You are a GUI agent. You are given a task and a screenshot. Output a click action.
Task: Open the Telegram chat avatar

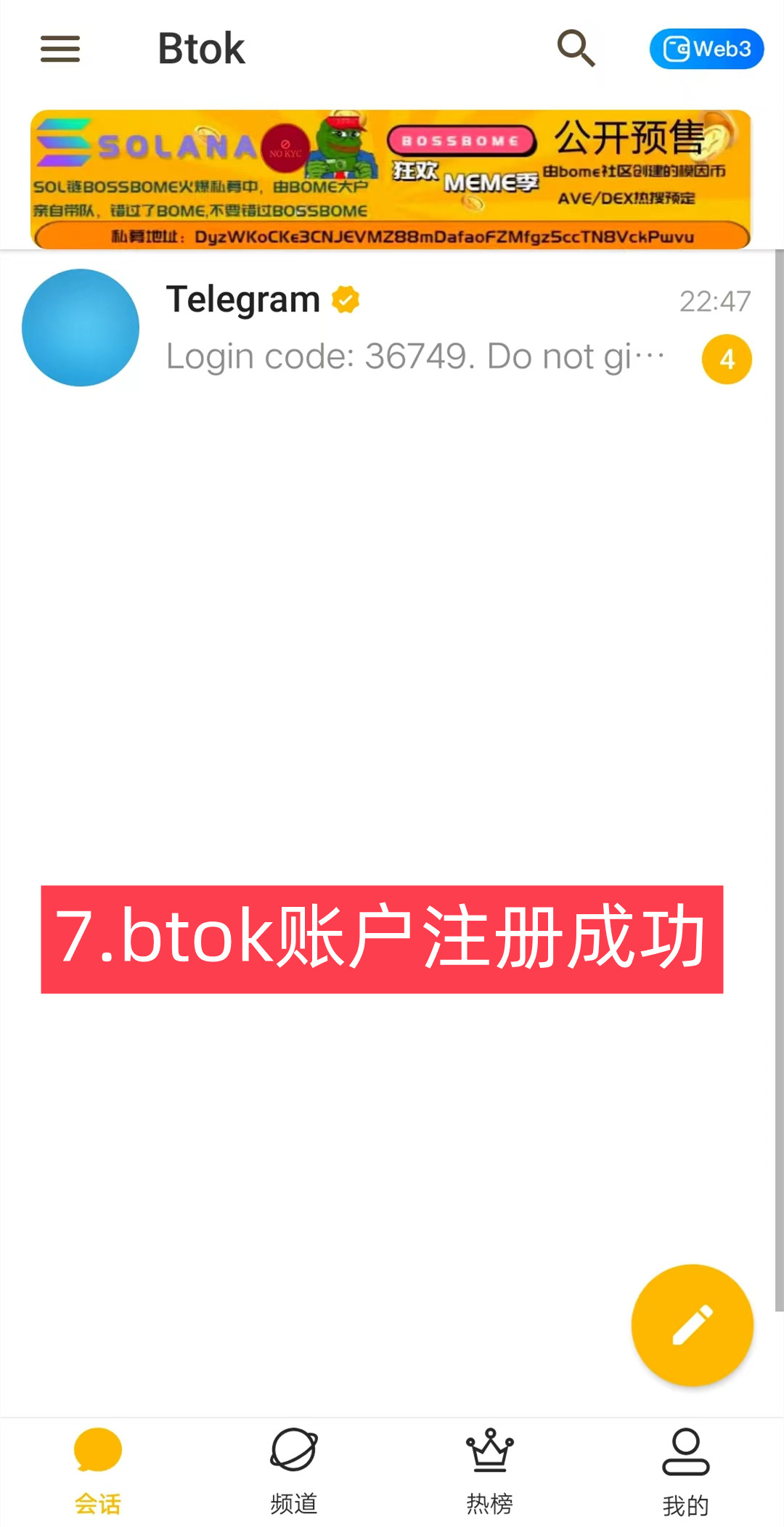coord(80,327)
